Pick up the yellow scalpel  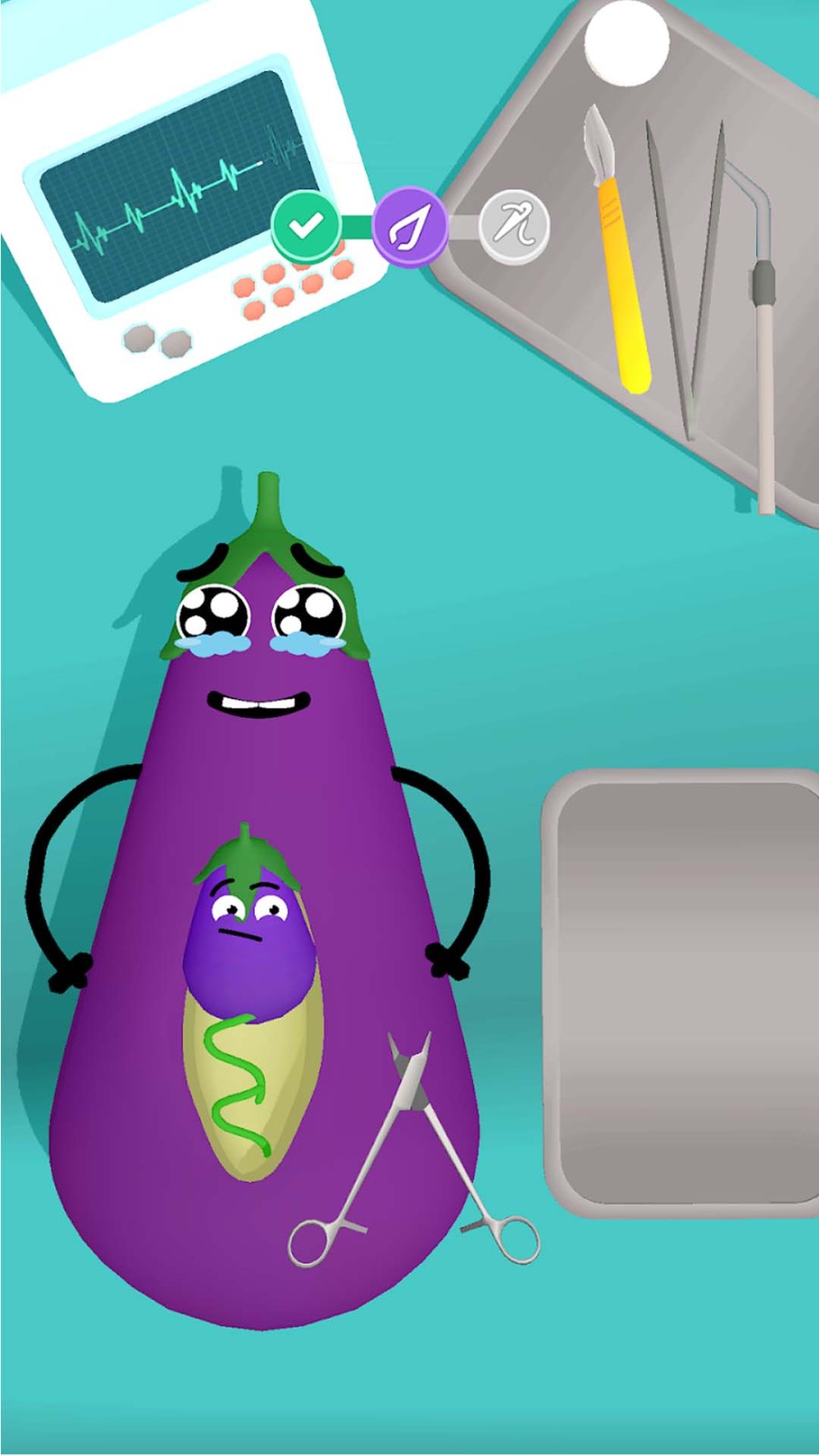point(623,273)
